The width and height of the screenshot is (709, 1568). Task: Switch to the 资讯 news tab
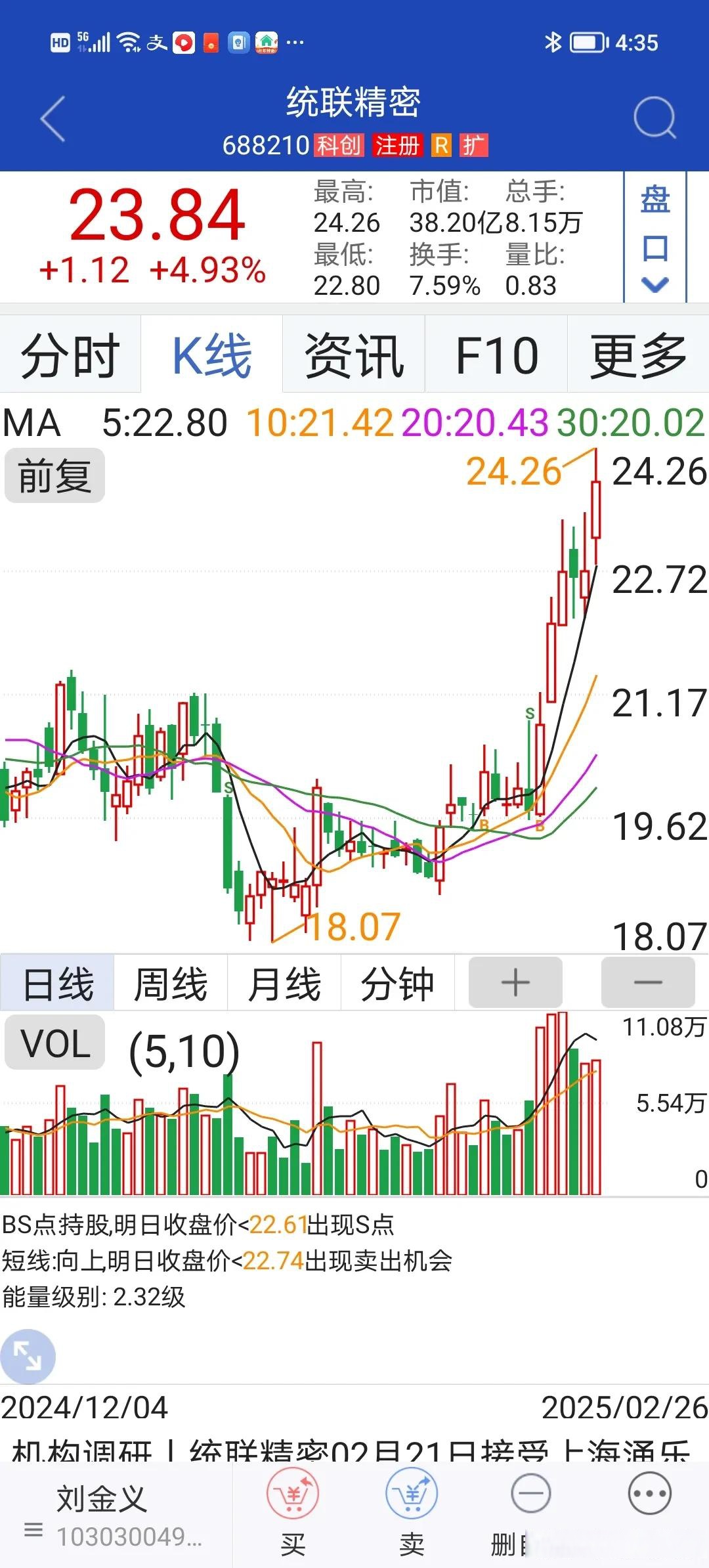(x=354, y=355)
